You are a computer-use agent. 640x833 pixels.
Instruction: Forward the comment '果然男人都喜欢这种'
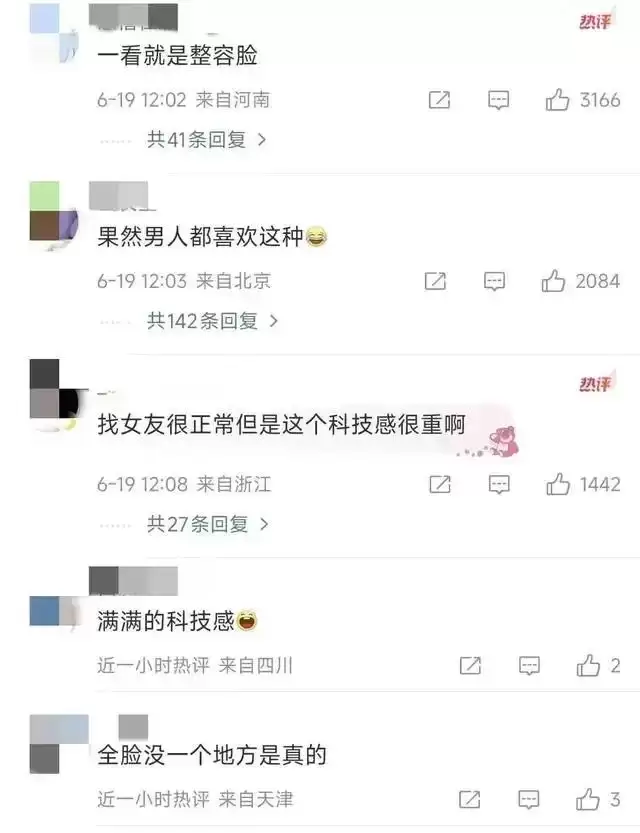point(435,281)
